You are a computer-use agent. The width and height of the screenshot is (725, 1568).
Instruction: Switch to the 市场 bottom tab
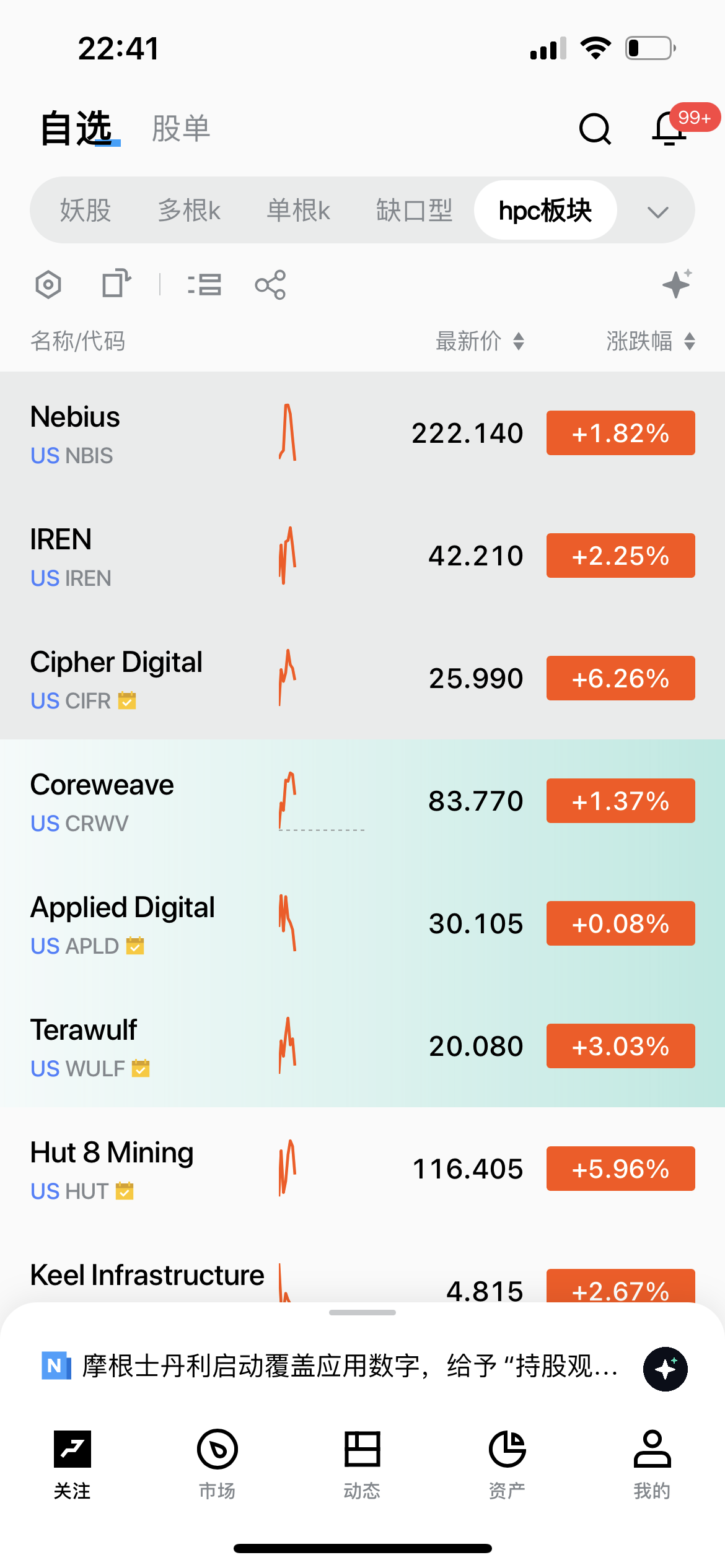point(217,1464)
